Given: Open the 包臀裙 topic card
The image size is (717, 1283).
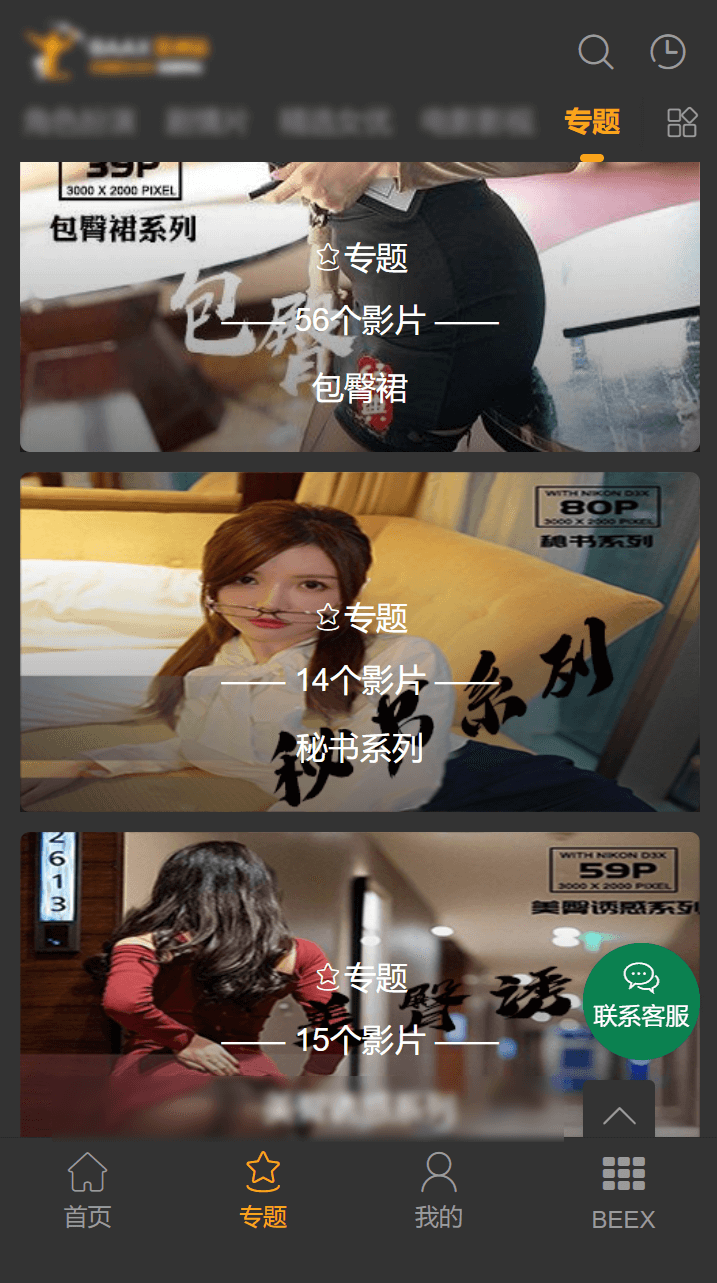Looking at the screenshot, I should 360,307.
